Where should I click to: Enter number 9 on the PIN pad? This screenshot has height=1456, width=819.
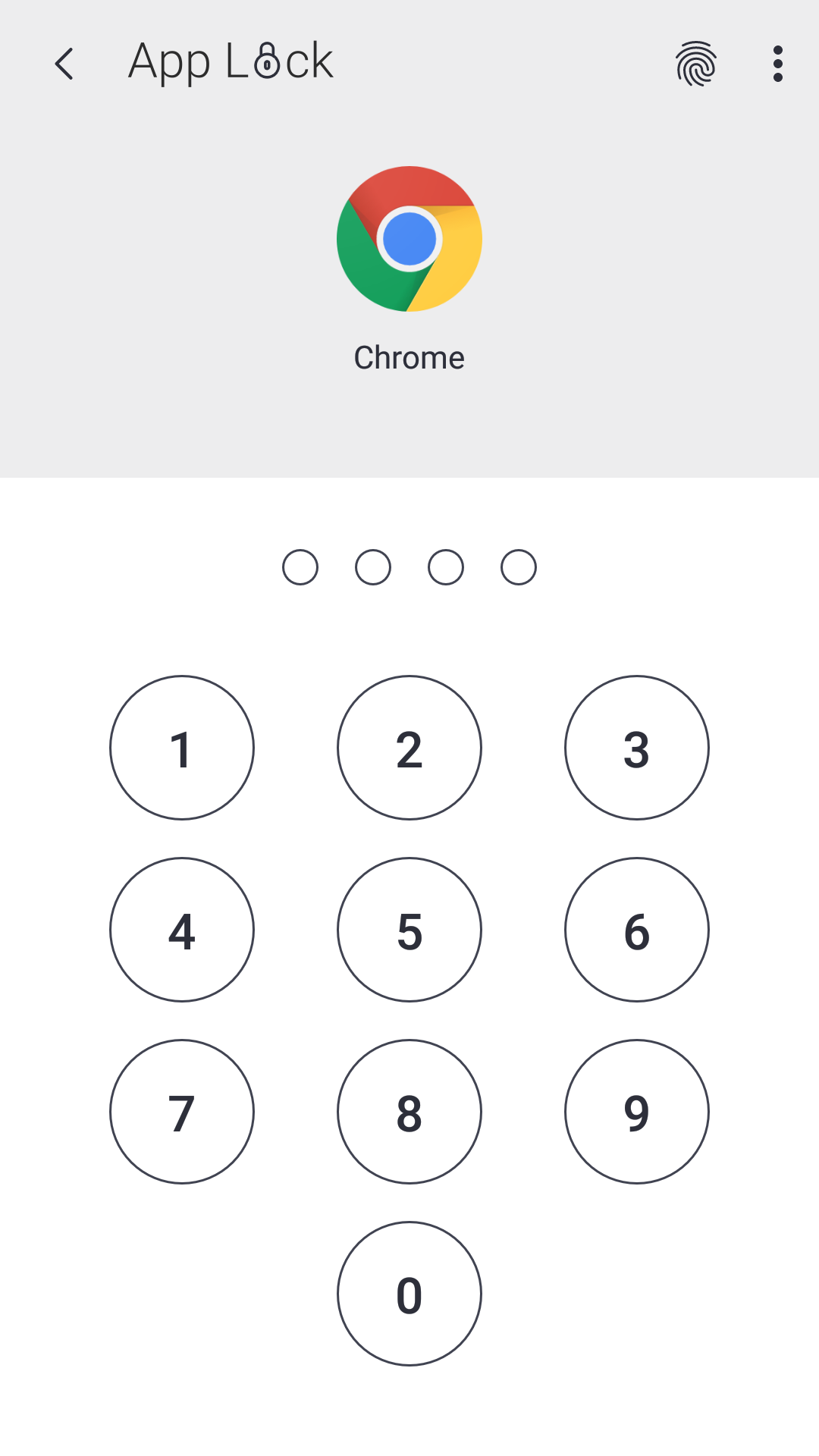637,1112
